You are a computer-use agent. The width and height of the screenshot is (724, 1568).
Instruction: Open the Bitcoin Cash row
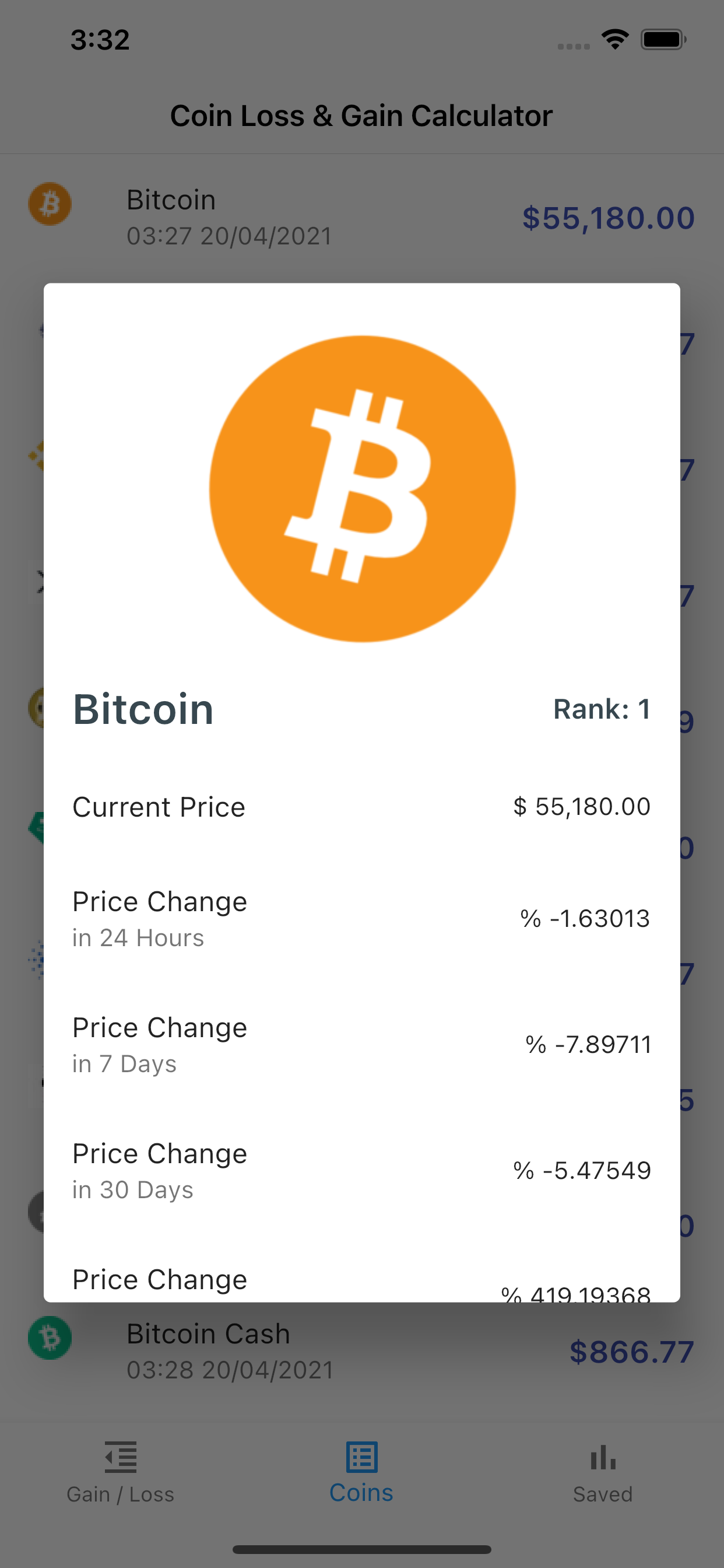[x=362, y=1352]
